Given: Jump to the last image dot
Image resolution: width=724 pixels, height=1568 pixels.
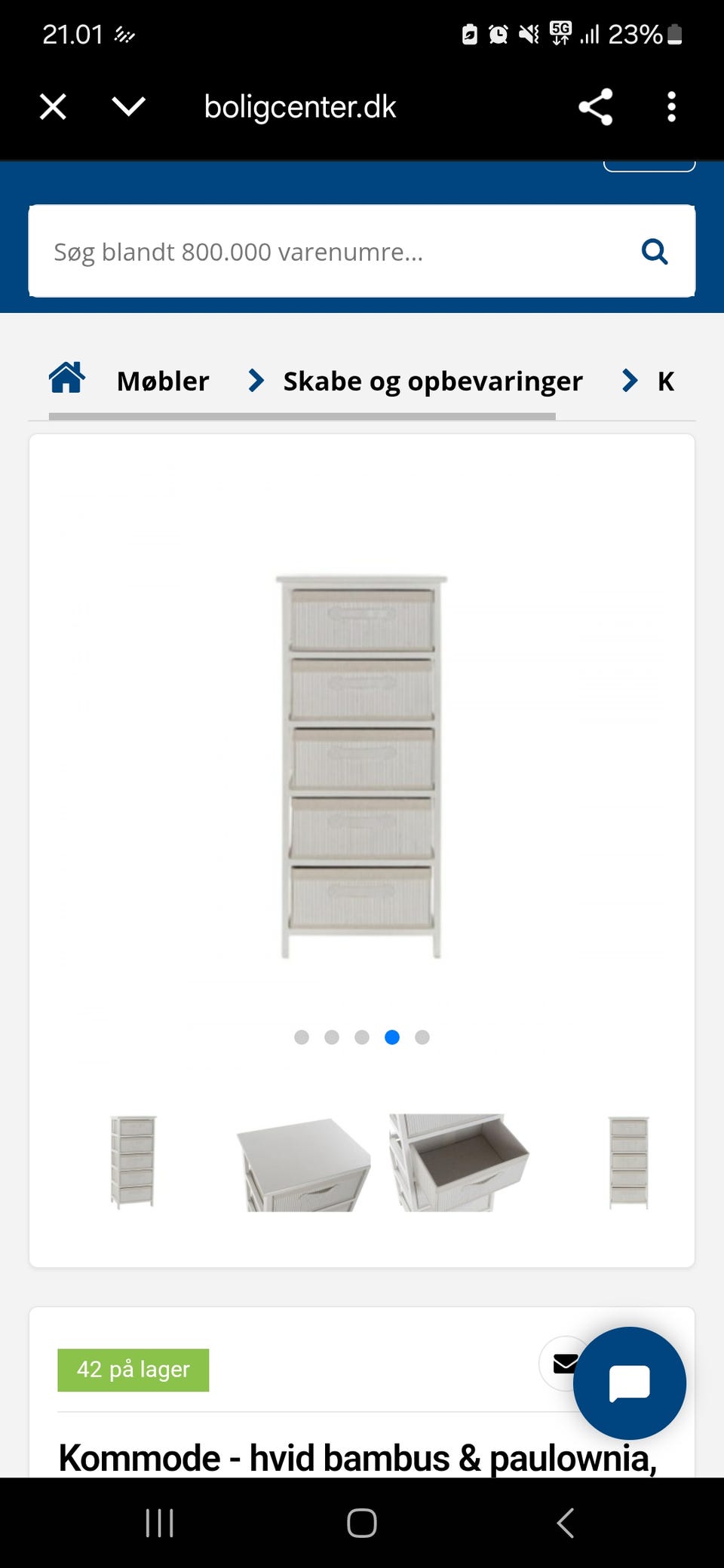Looking at the screenshot, I should (x=422, y=1037).
